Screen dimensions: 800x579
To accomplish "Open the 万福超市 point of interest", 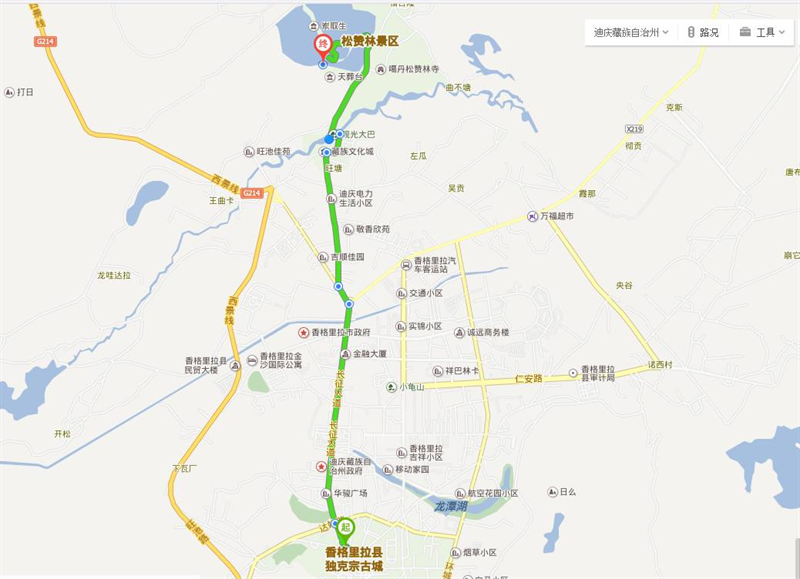I will (531, 216).
